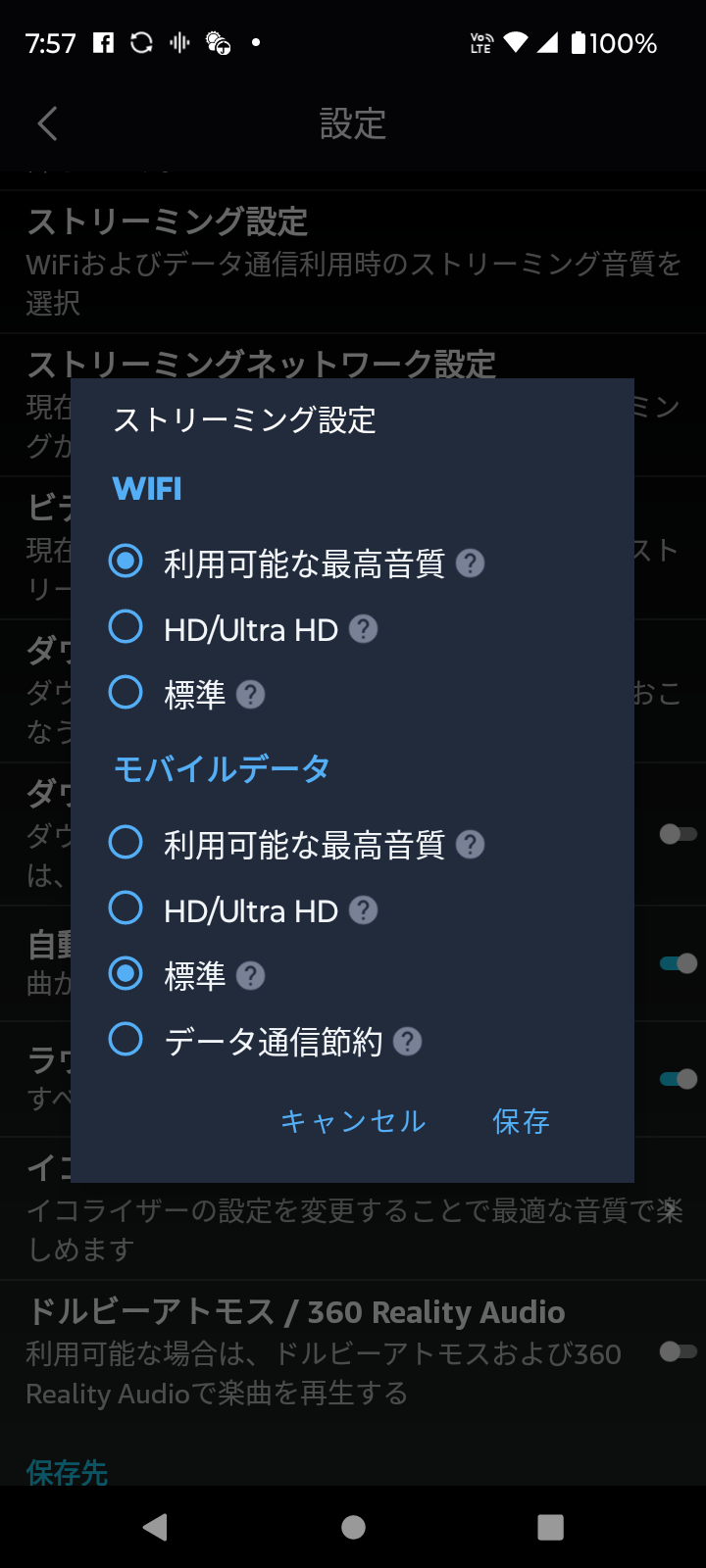Click the question mark next to WiFi HD/Ultra HD
This screenshot has height=1568, width=706.
(363, 629)
